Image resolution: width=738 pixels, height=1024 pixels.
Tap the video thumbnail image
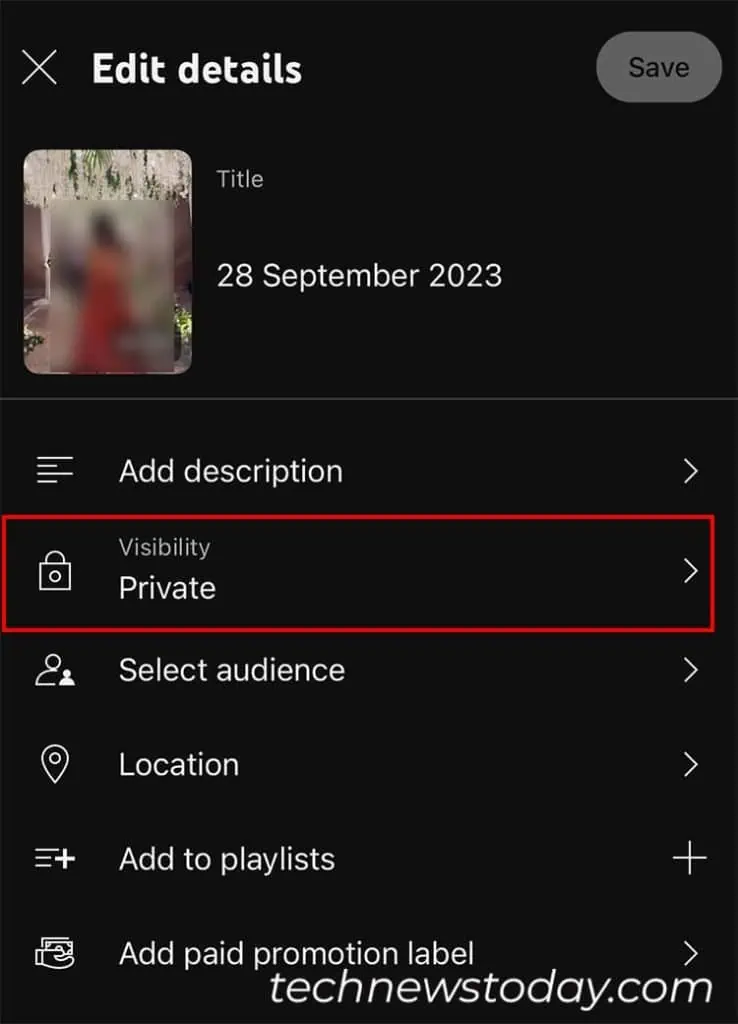pyautogui.click(x=108, y=262)
